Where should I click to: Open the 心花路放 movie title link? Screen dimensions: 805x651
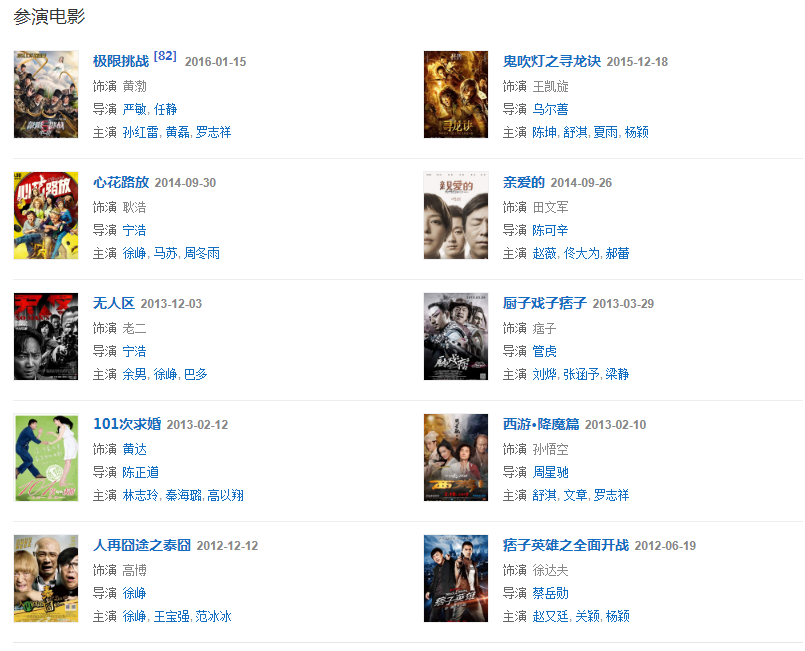[120, 182]
